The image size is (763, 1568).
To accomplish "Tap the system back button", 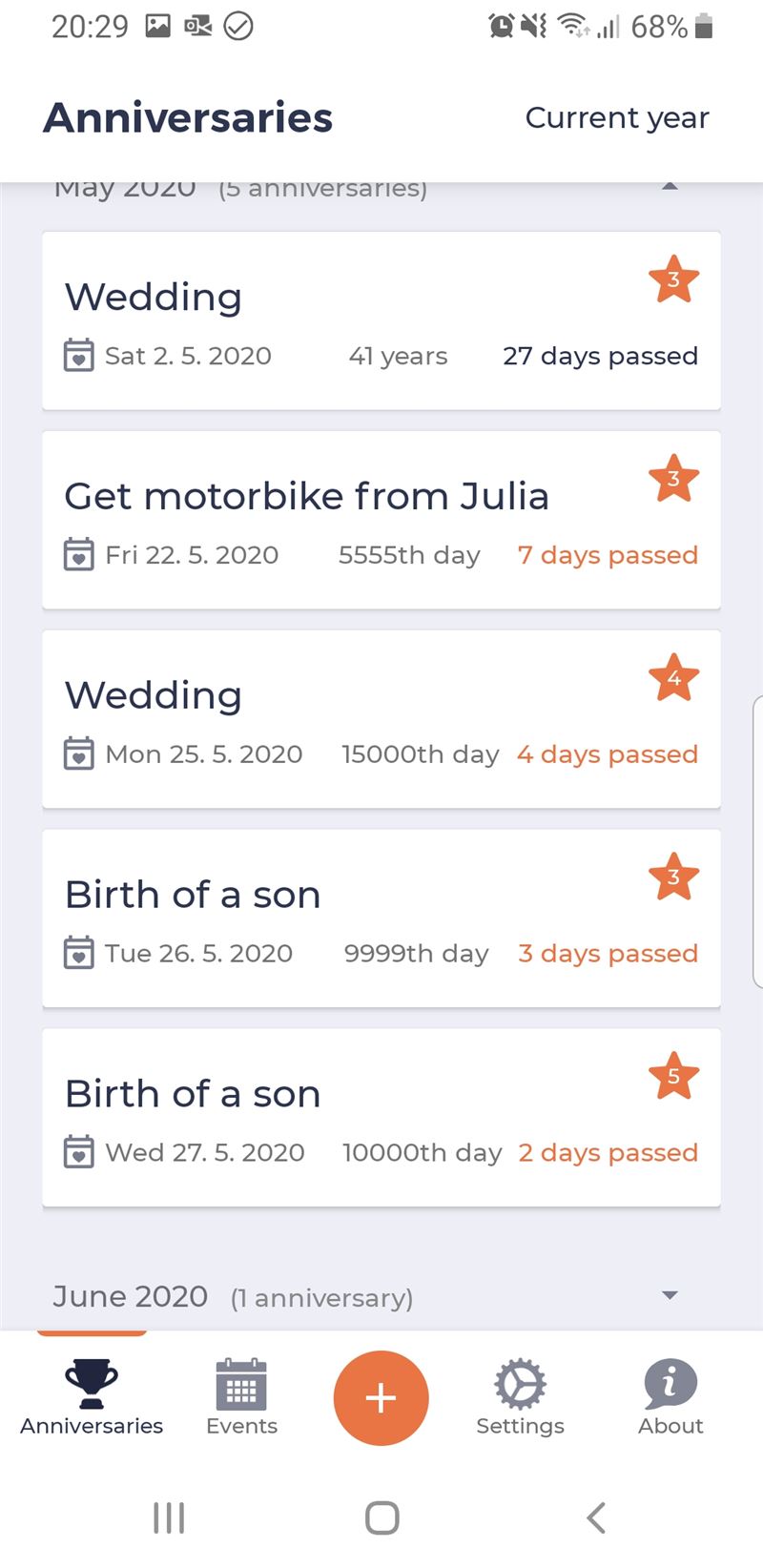I will tap(596, 1517).
